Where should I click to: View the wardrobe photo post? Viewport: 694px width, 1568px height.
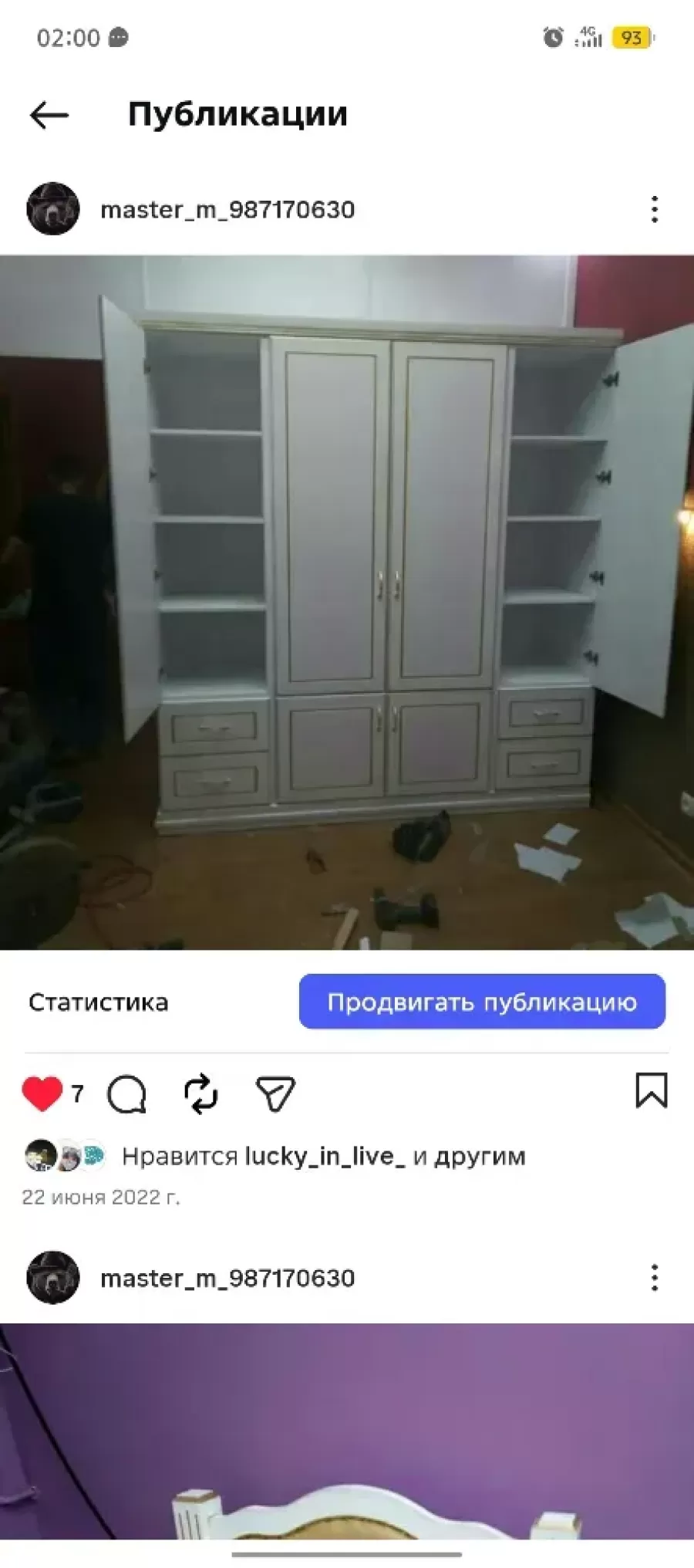coord(347,602)
